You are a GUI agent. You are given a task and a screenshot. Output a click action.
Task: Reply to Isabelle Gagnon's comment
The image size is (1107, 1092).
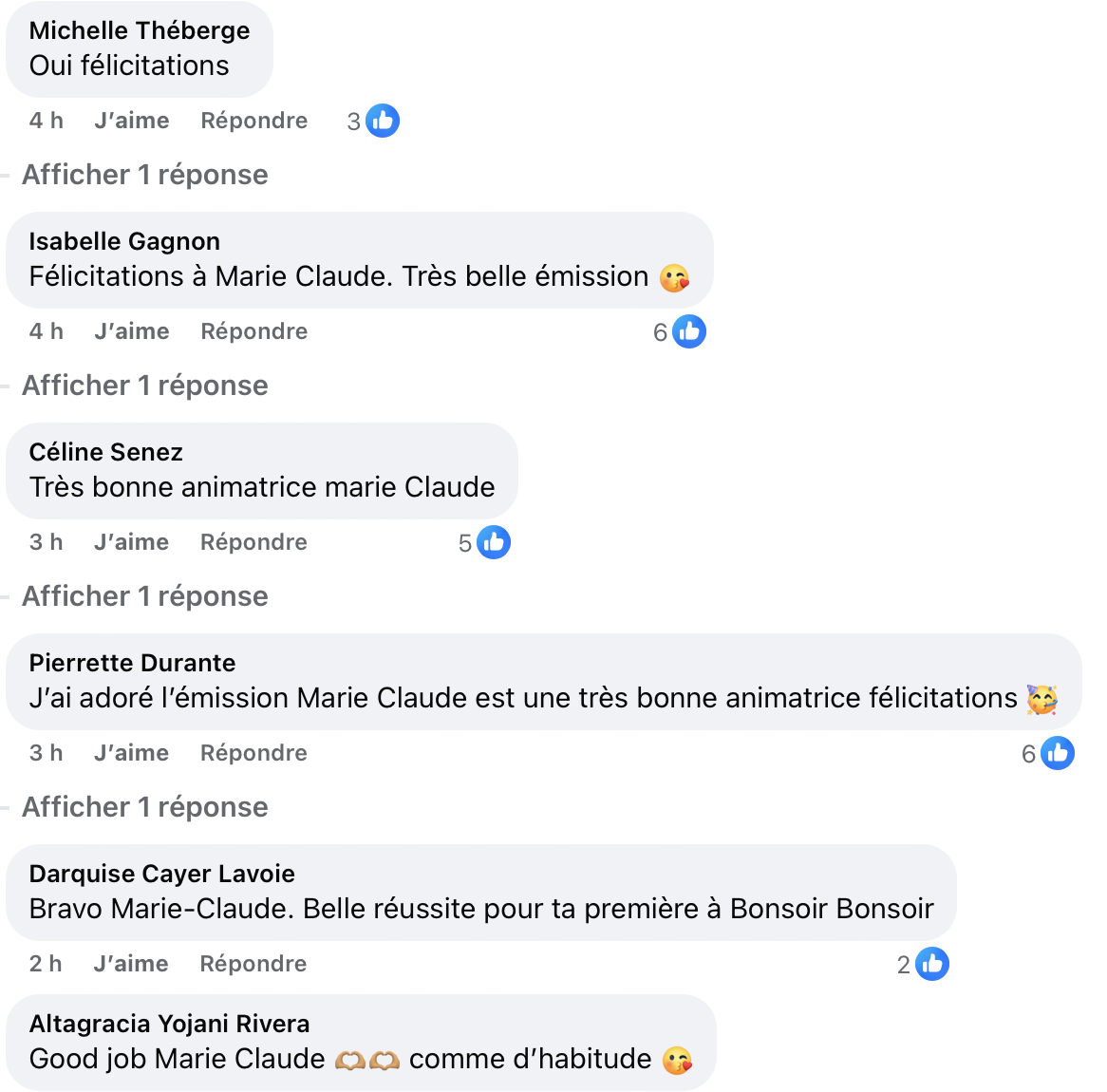point(253,331)
